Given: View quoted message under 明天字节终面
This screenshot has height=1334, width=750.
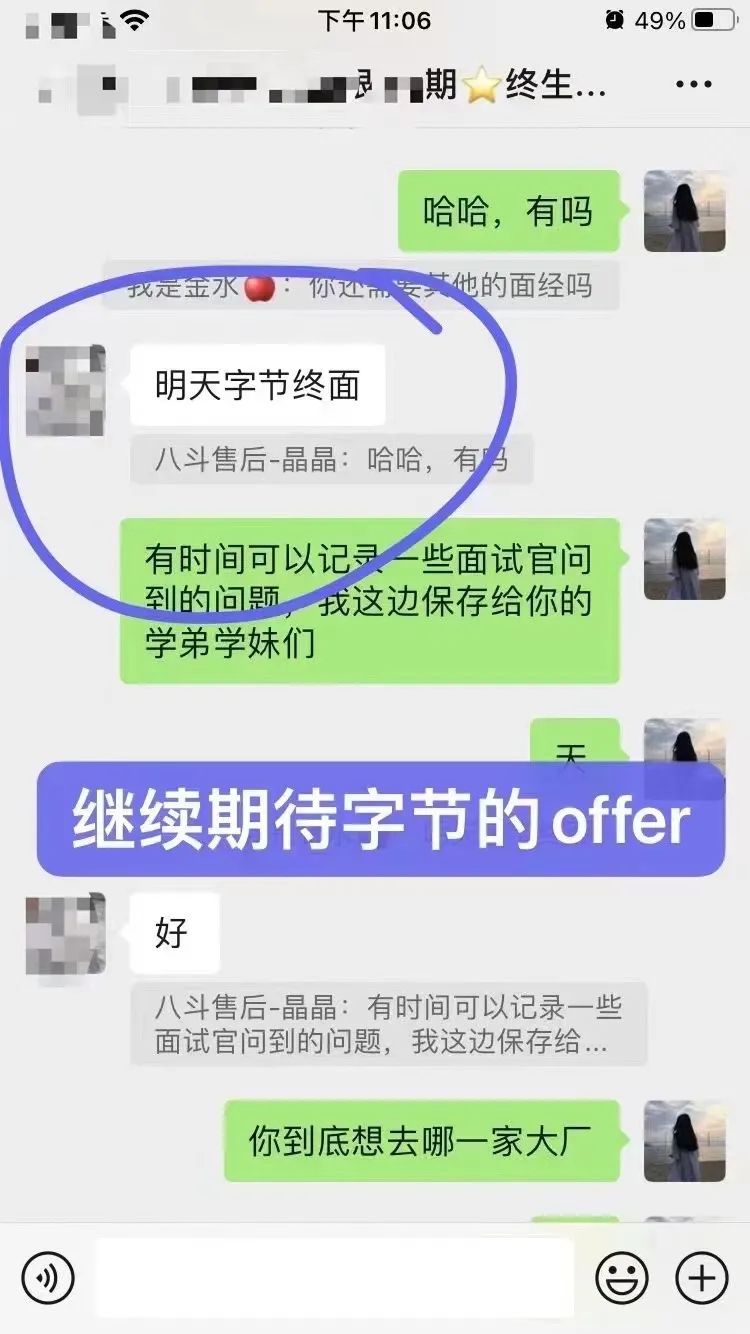Looking at the screenshot, I should [331, 460].
